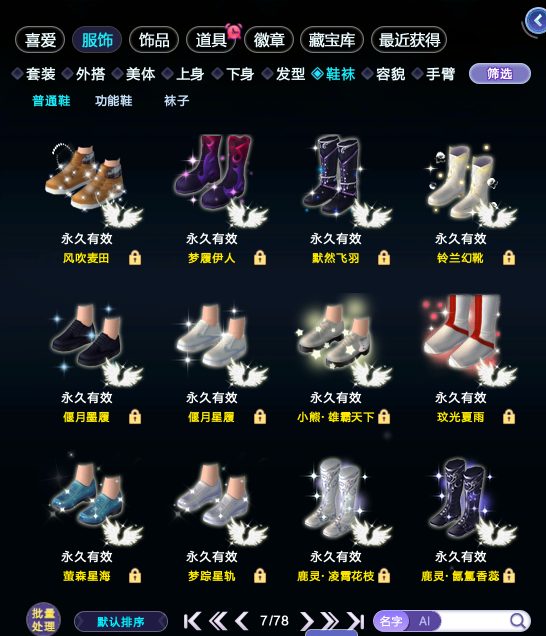The width and height of the screenshot is (546, 636).
Task: Go to the next page arrow
Action: point(307,621)
